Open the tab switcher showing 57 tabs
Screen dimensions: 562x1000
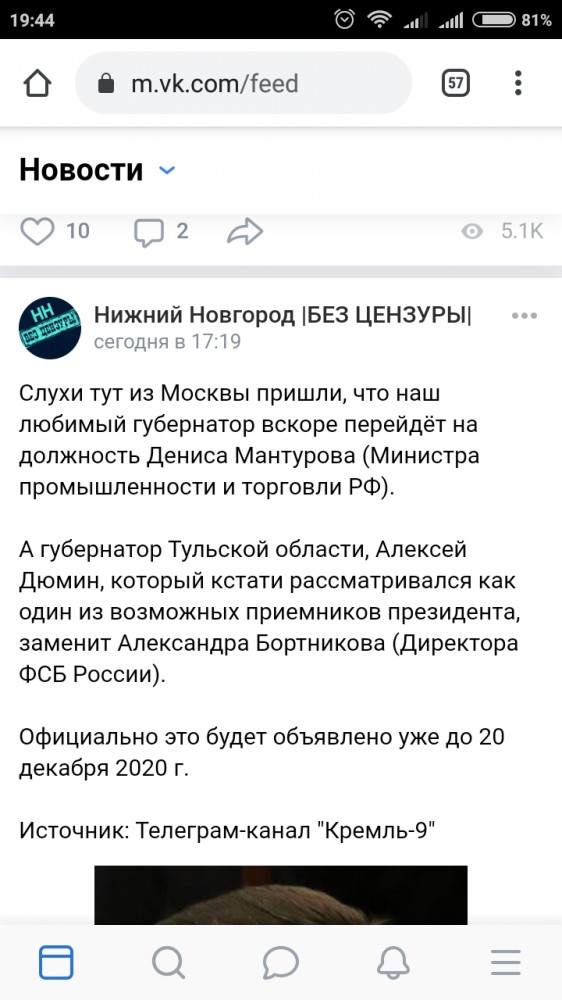point(455,84)
